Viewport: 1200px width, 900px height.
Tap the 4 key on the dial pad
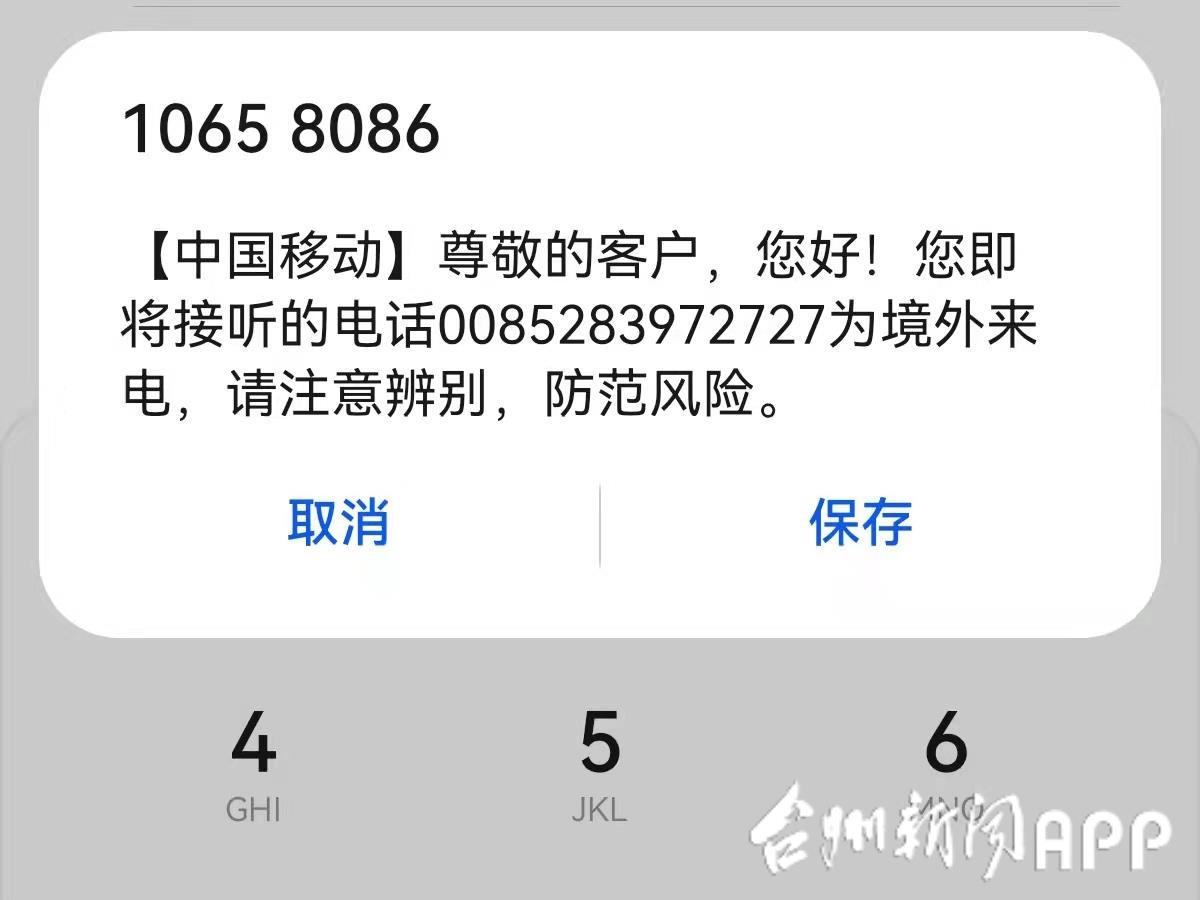253,762
